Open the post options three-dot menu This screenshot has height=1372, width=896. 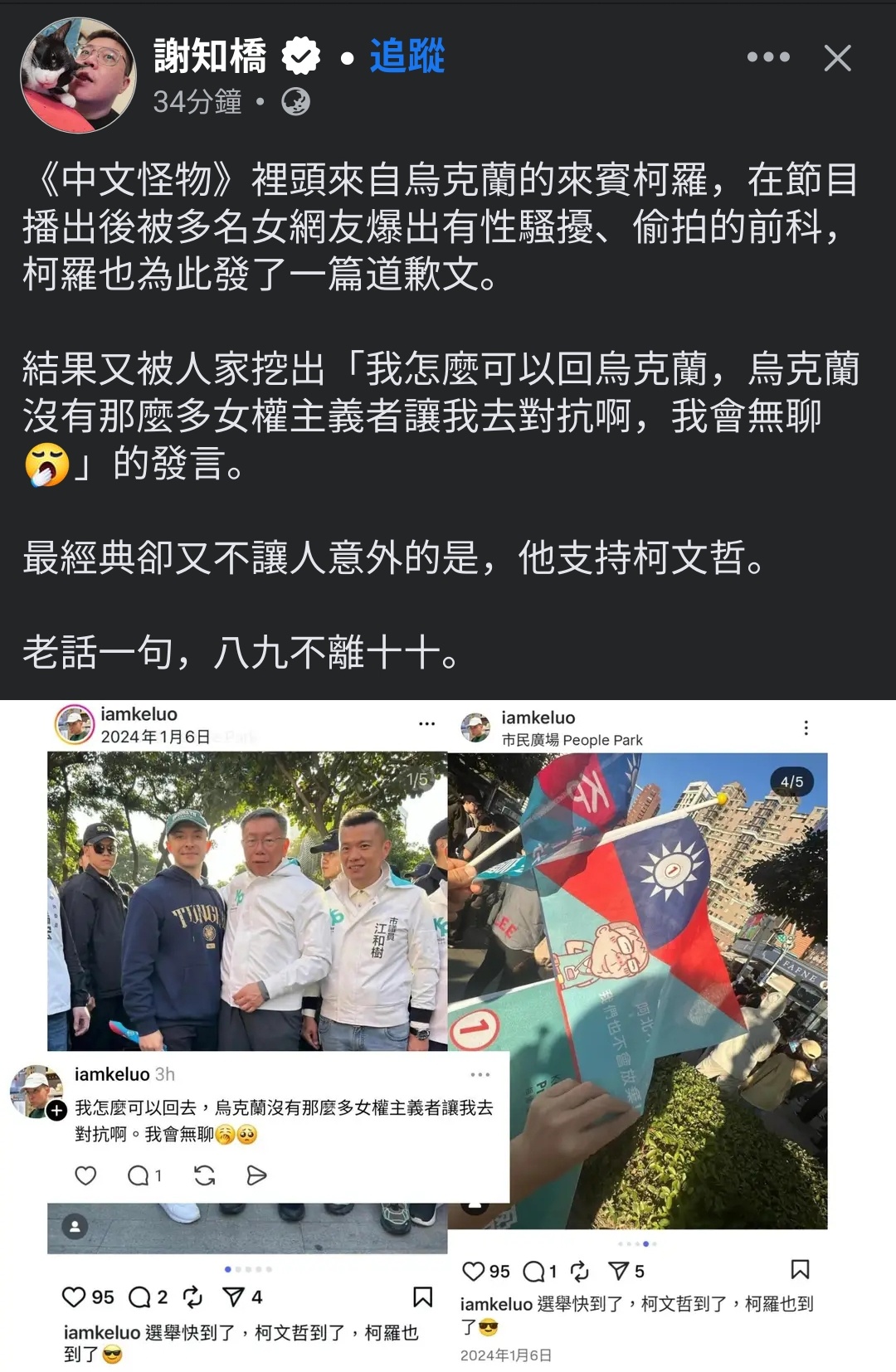click(767, 57)
